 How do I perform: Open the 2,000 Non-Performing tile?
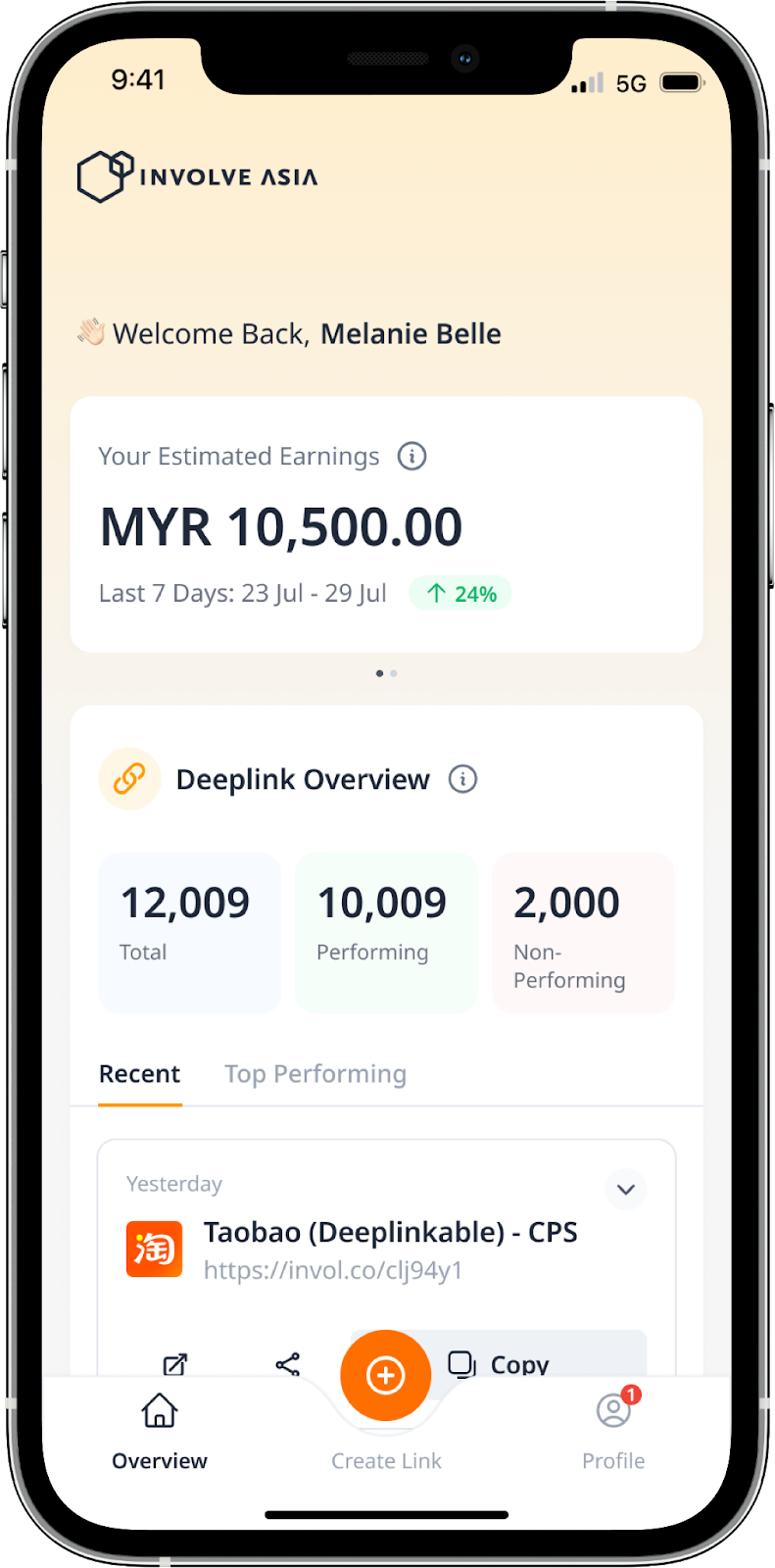(x=583, y=932)
